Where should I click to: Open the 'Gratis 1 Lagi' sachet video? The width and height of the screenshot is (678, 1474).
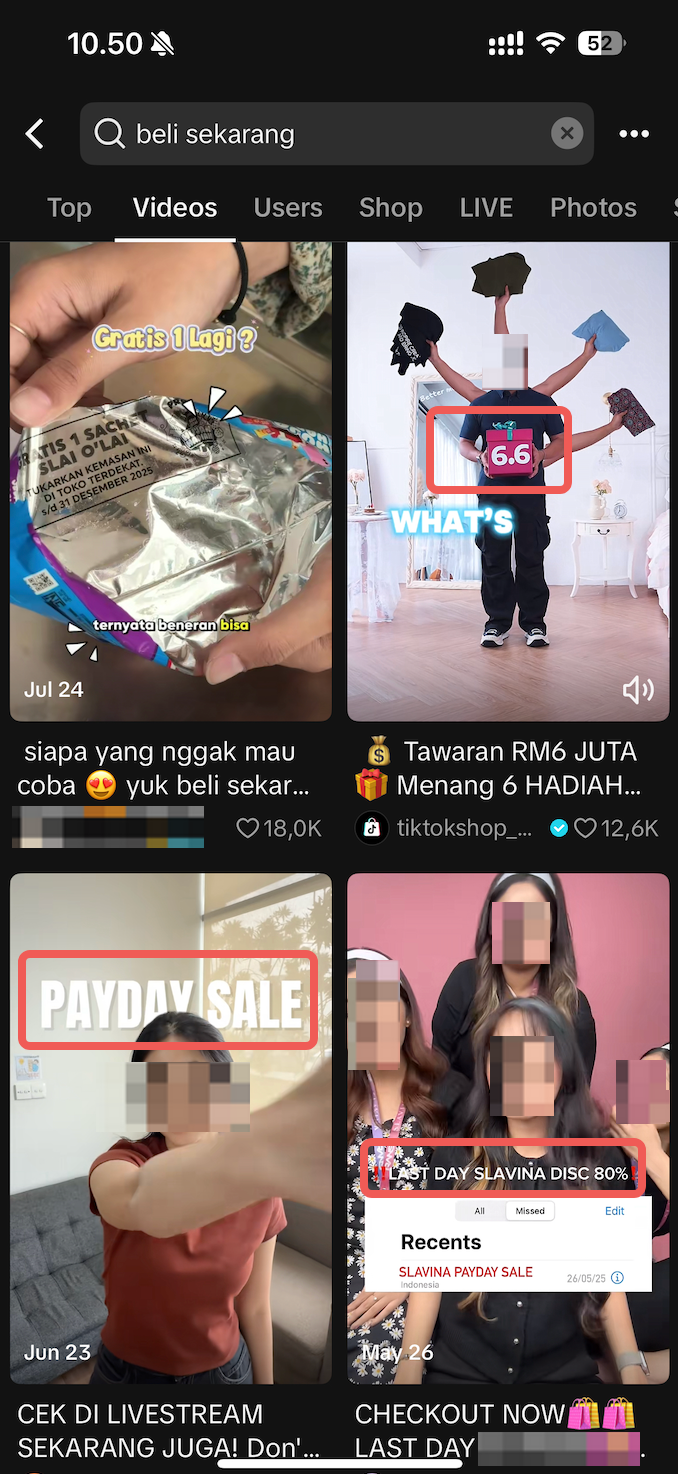(x=171, y=480)
